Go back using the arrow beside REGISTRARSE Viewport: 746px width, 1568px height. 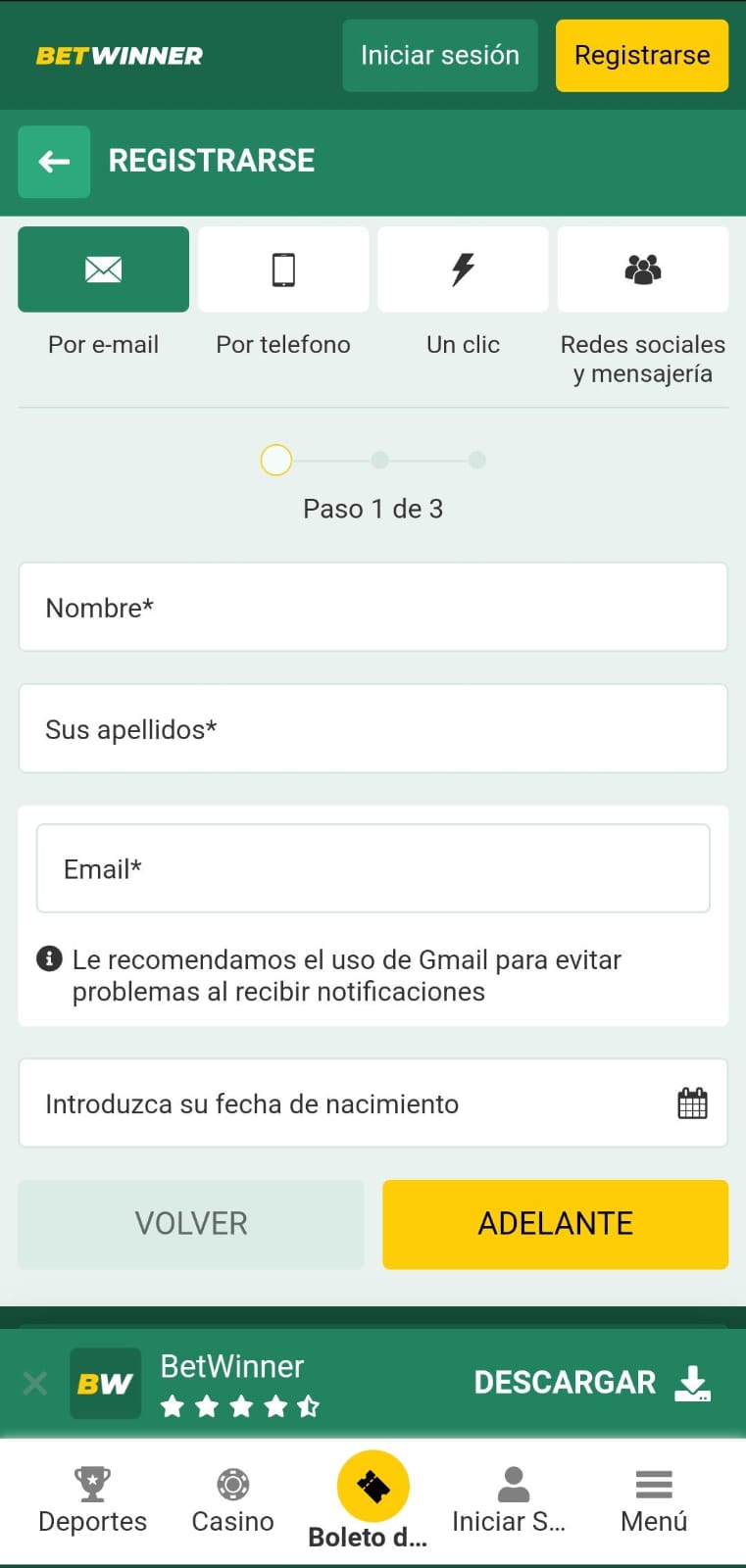[x=54, y=162]
